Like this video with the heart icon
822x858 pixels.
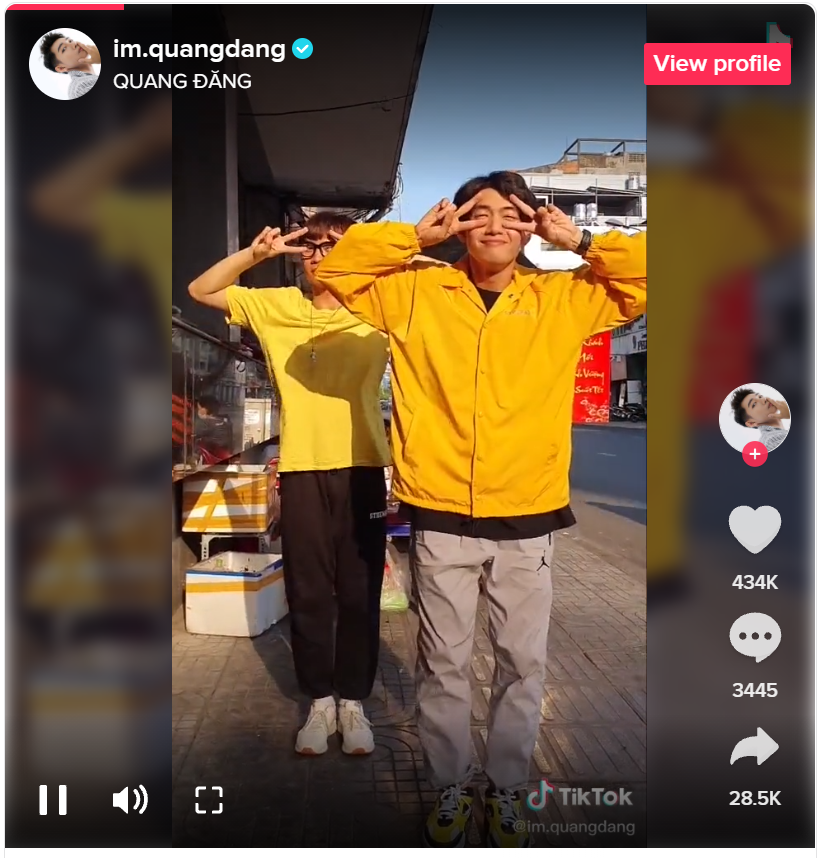coord(754,529)
